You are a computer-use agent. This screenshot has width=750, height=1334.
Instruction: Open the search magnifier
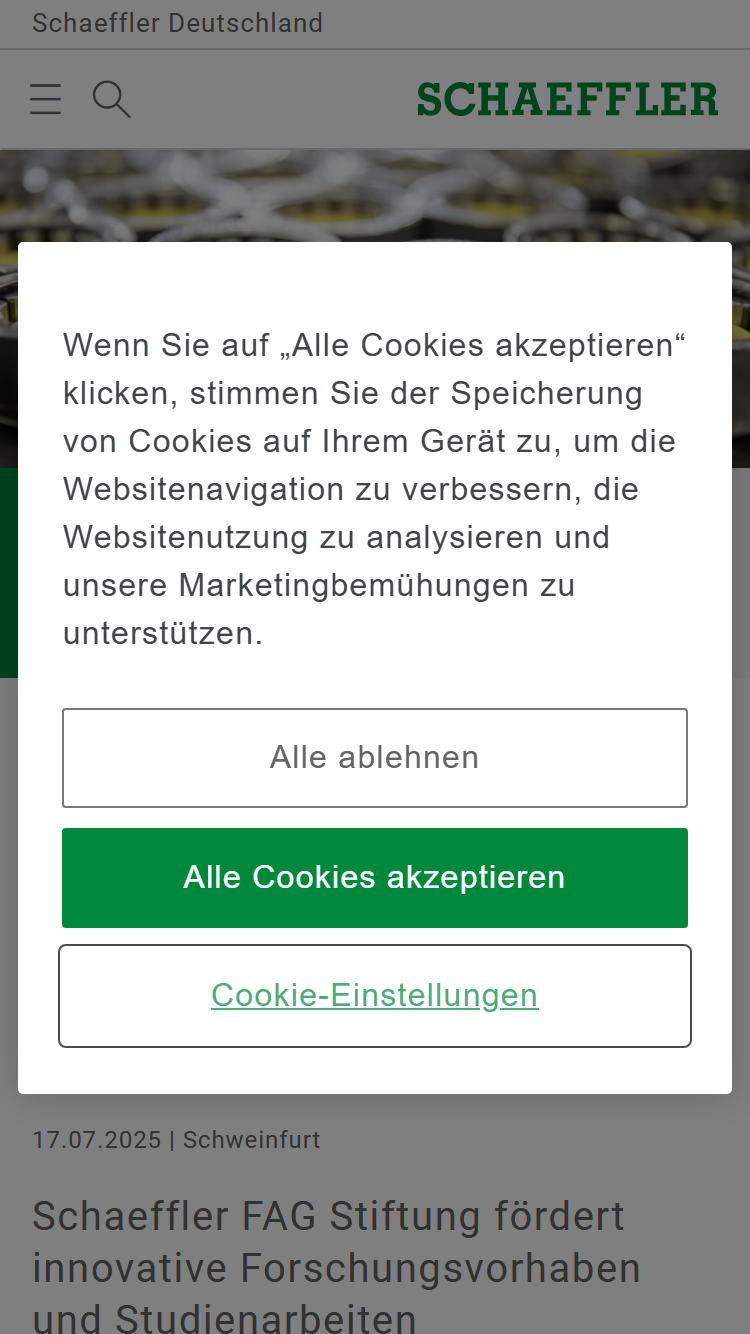click(111, 99)
